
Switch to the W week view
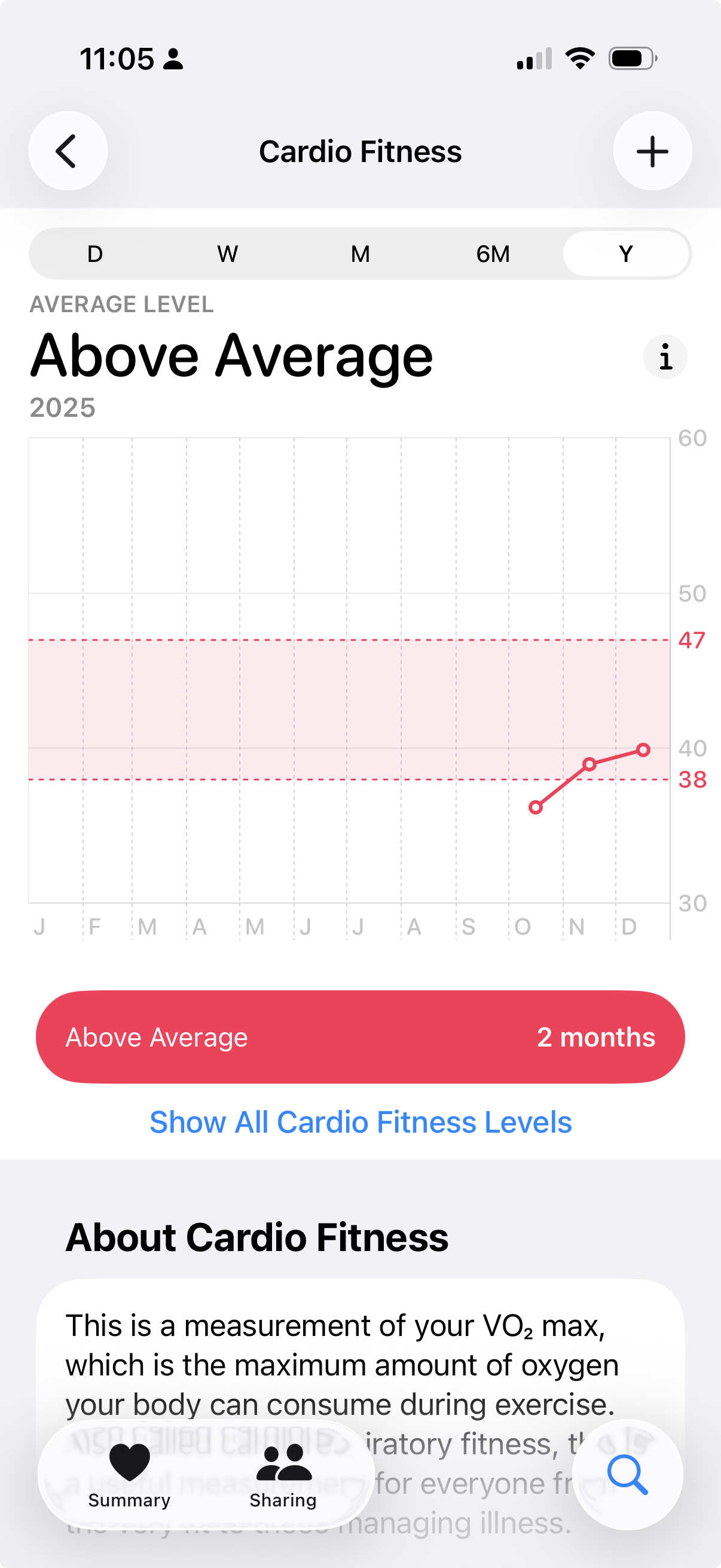228,254
